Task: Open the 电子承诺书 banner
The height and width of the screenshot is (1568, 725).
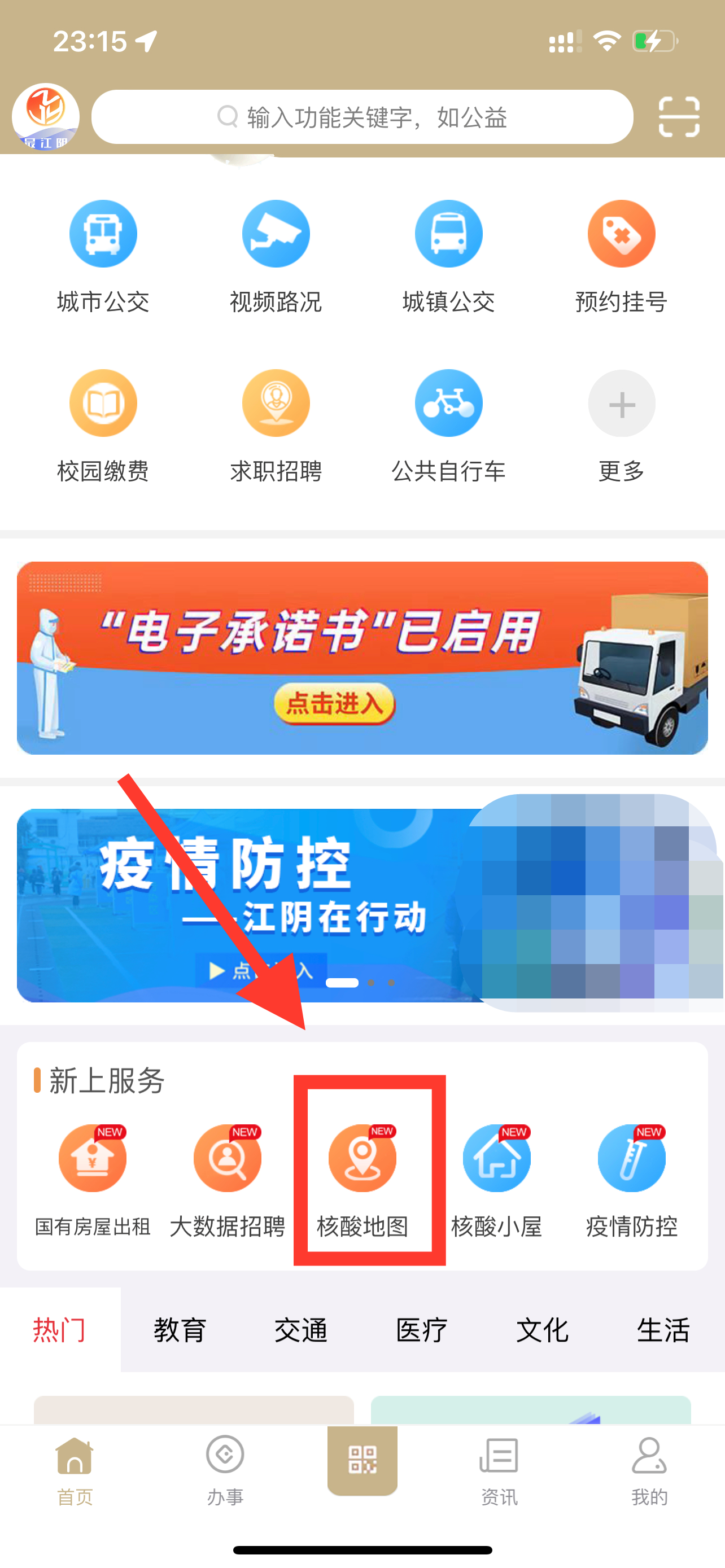Action: coord(362,658)
